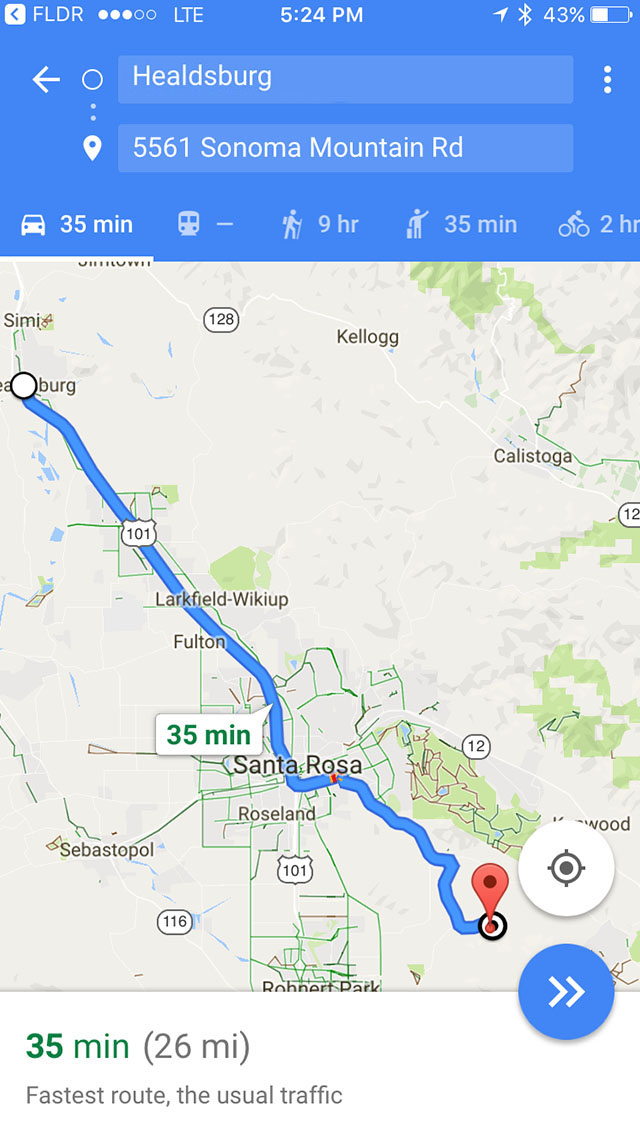Select the driving 35 min tab
640x1136 pixels.
[x=77, y=225]
